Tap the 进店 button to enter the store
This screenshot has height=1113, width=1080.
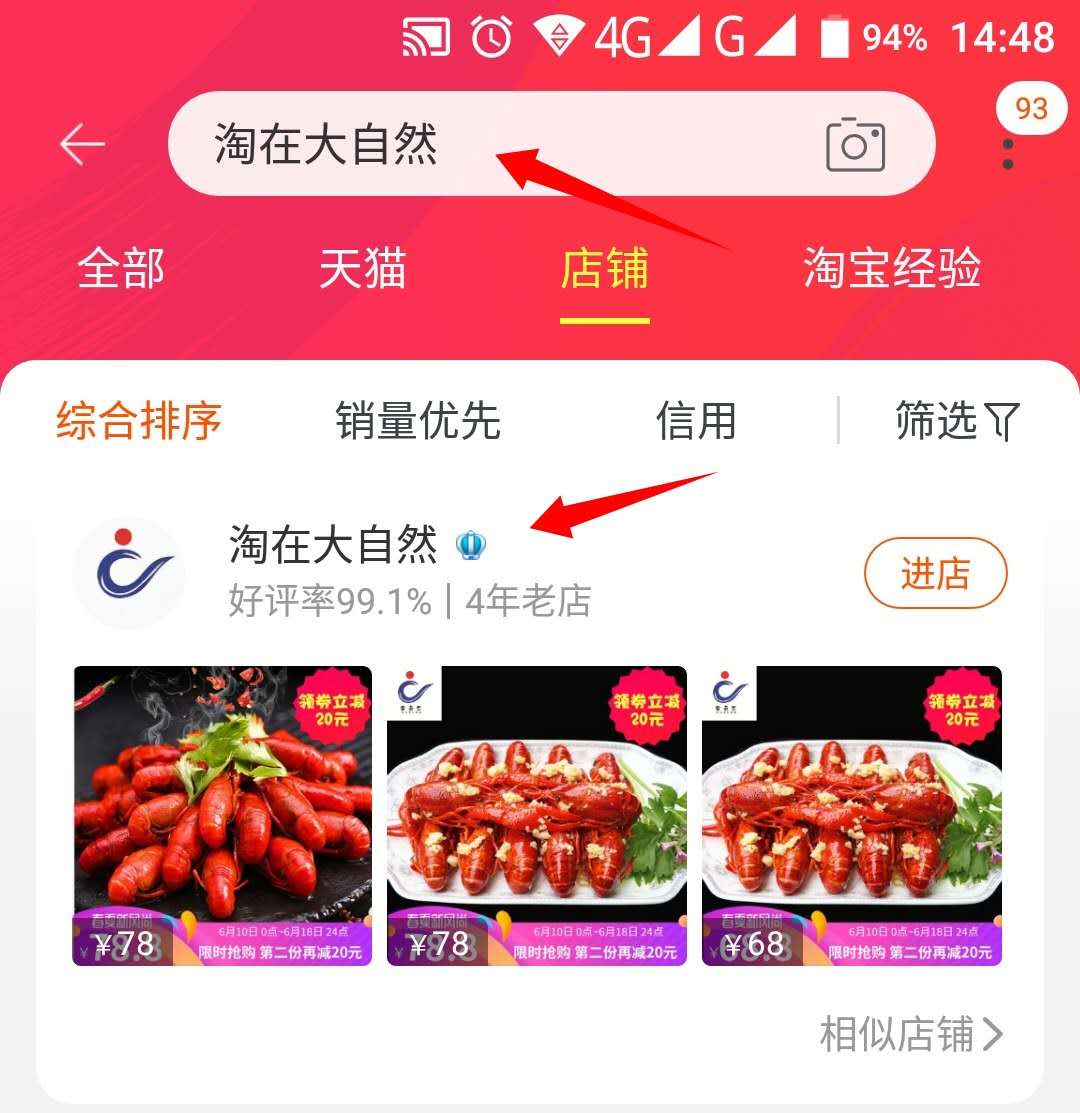(935, 574)
